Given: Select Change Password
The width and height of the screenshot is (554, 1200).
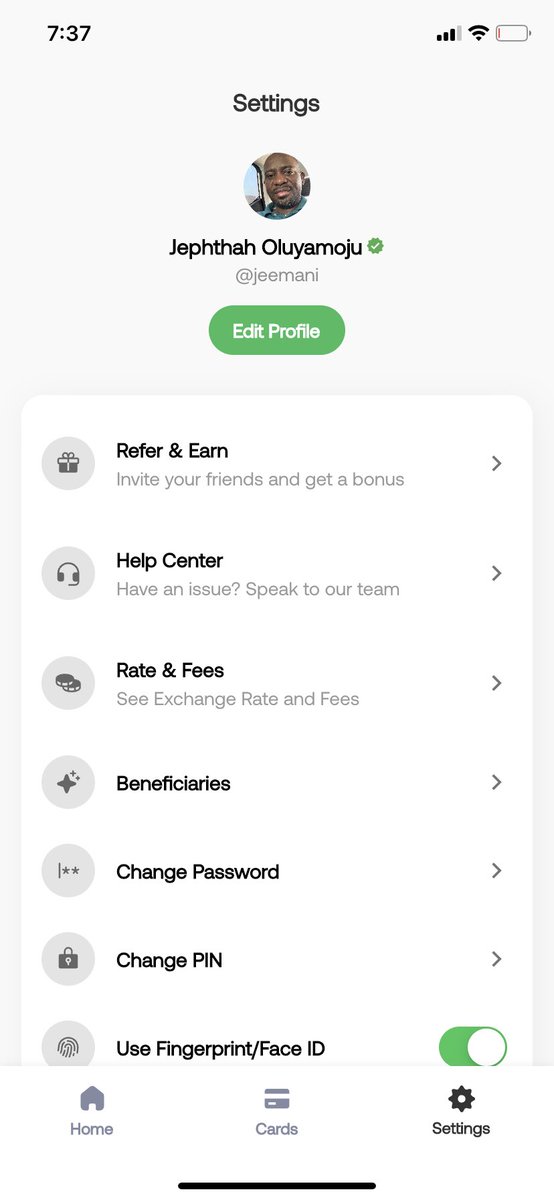Looking at the screenshot, I should 277,871.
